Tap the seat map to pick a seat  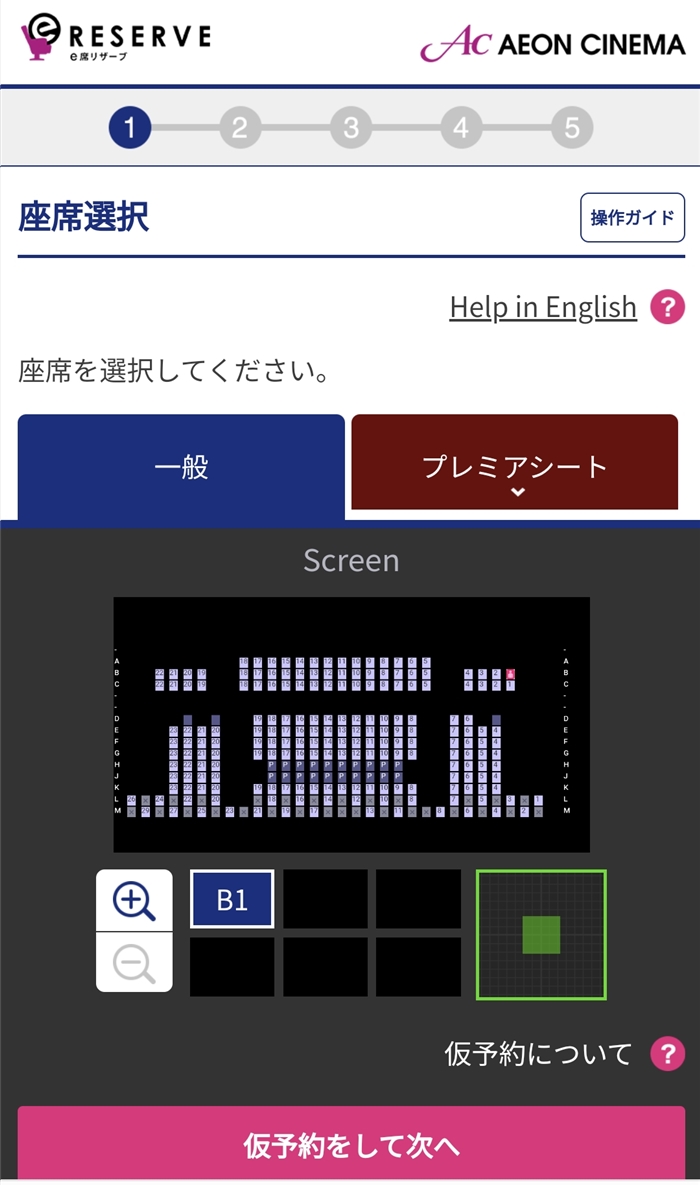(x=352, y=725)
